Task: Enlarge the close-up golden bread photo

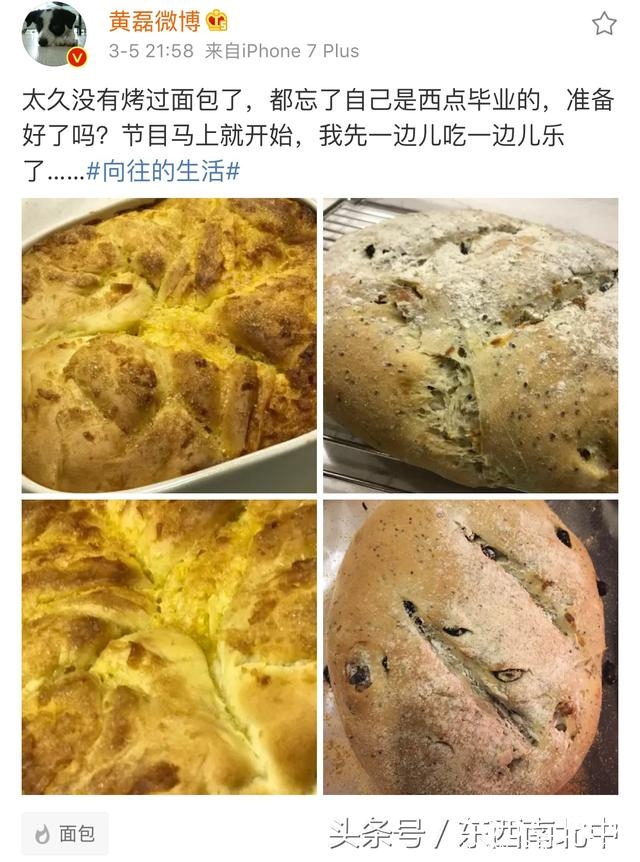Action: tap(169, 647)
